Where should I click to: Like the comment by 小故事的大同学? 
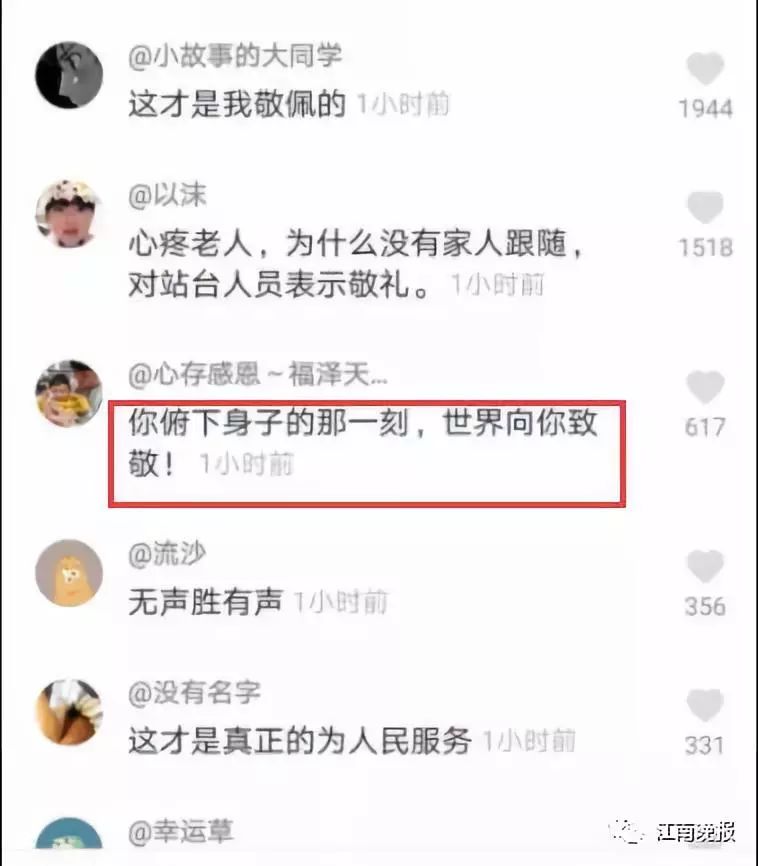(x=706, y=70)
